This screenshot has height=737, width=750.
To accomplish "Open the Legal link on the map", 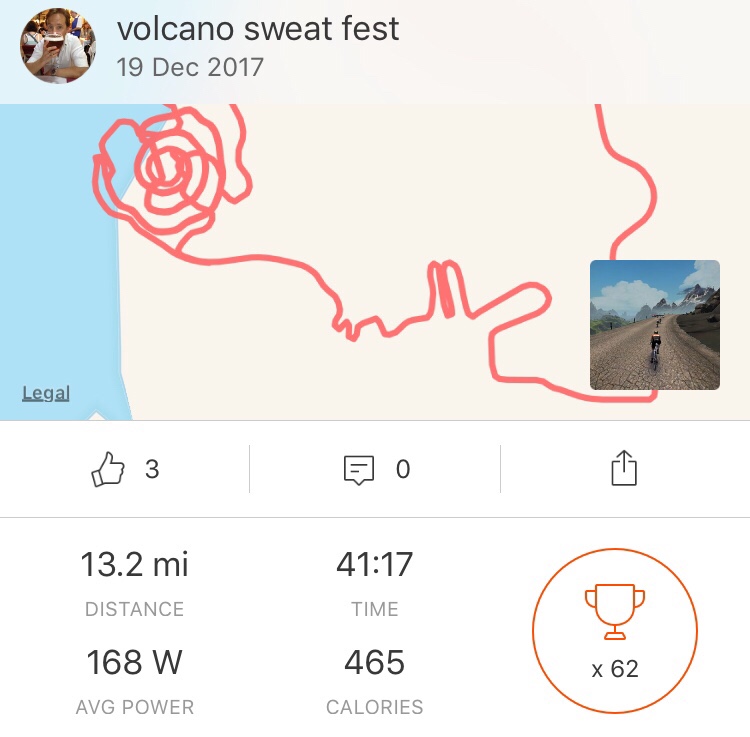I will (x=46, y=393).
